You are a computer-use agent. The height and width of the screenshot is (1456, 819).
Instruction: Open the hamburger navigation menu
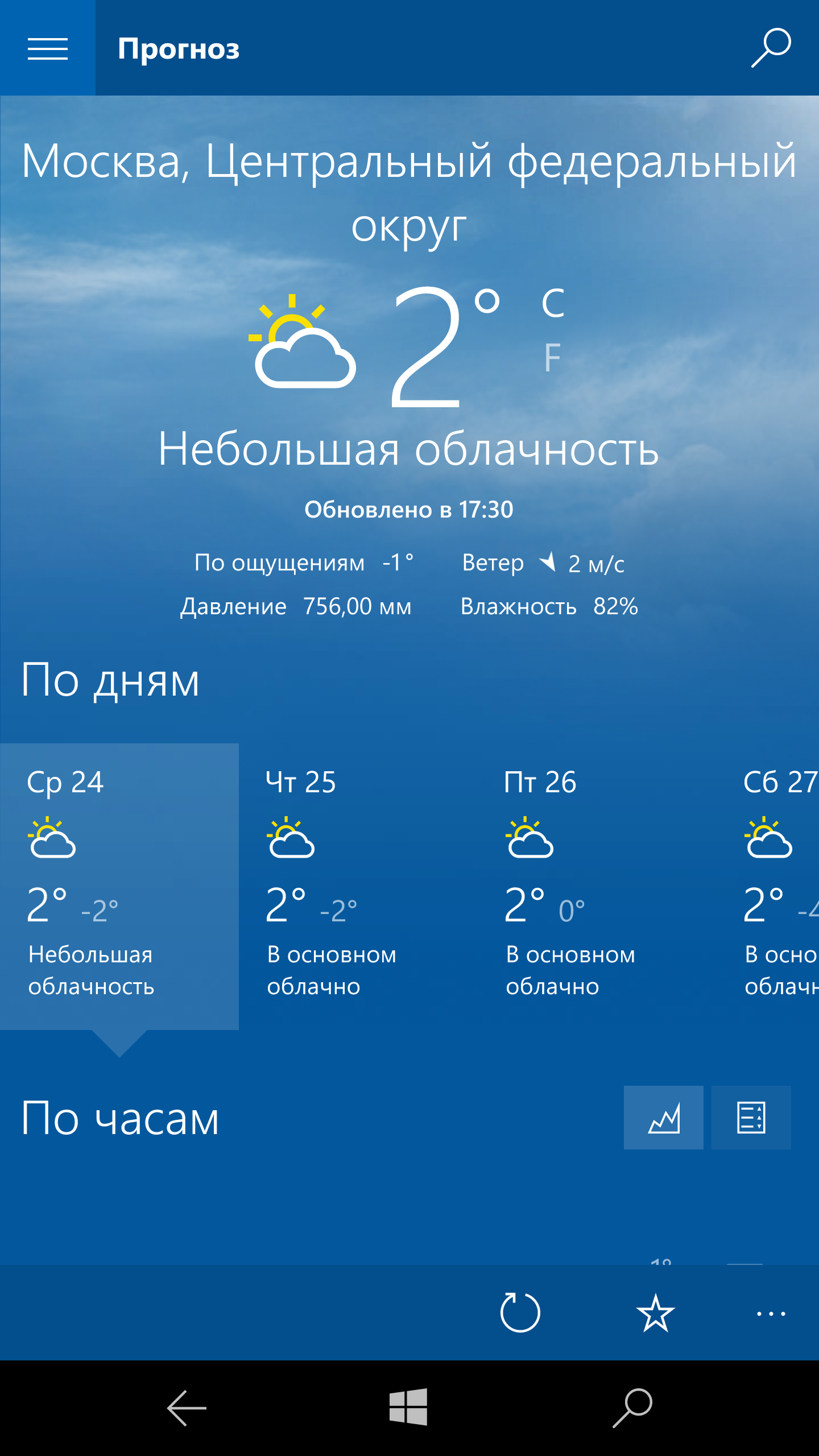(48, 48)
